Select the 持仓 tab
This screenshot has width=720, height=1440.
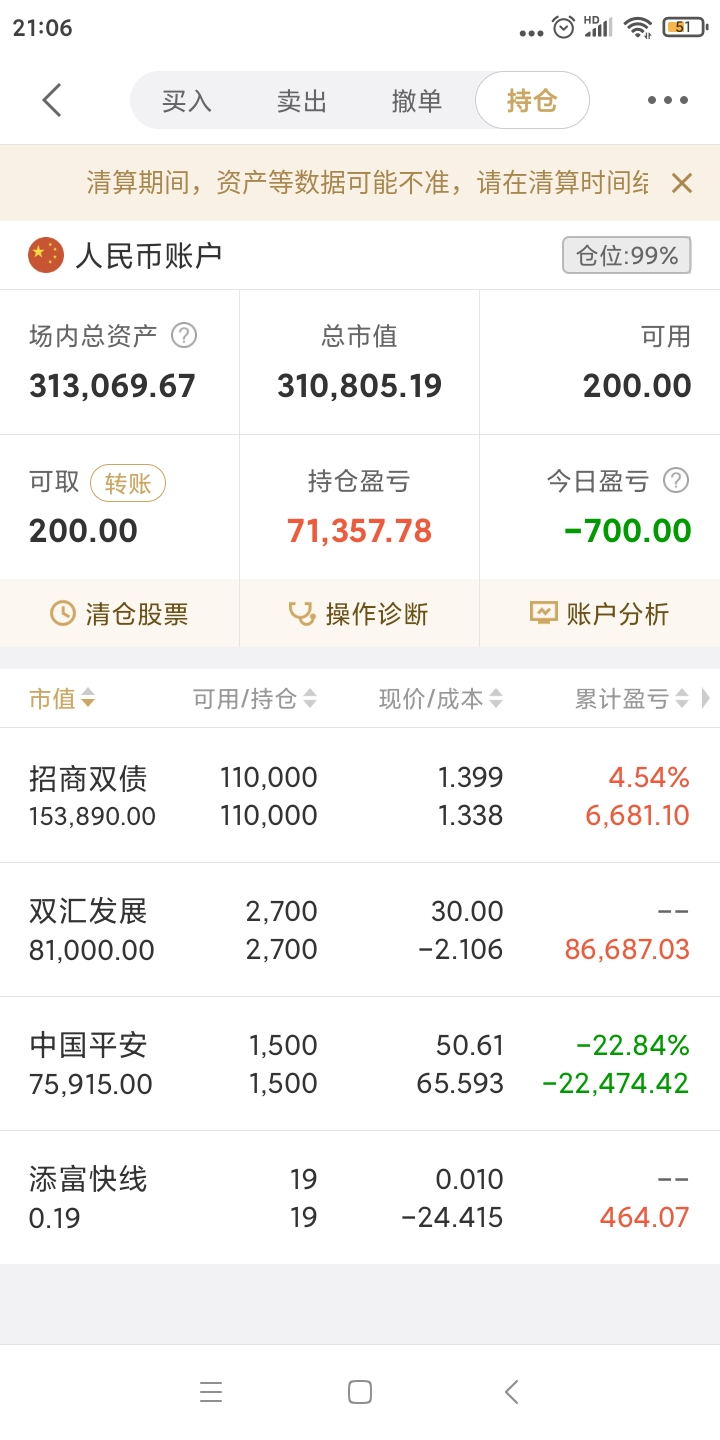(x=532, y=100)
